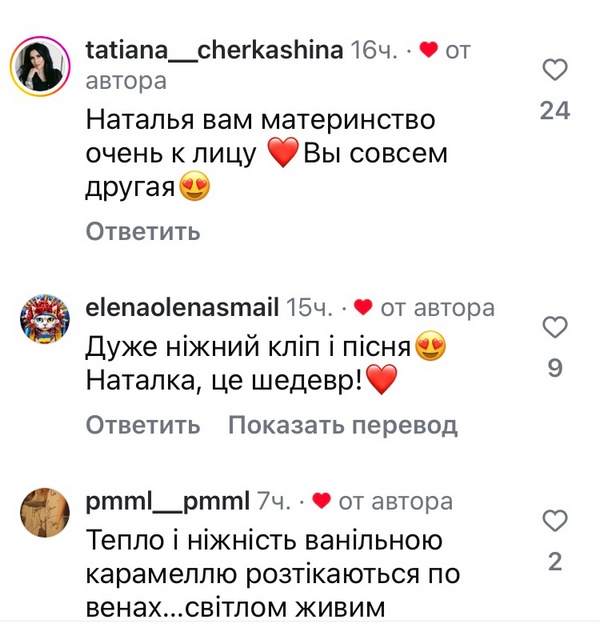Like tatiana__cherkashina's comment

point(554,70)
